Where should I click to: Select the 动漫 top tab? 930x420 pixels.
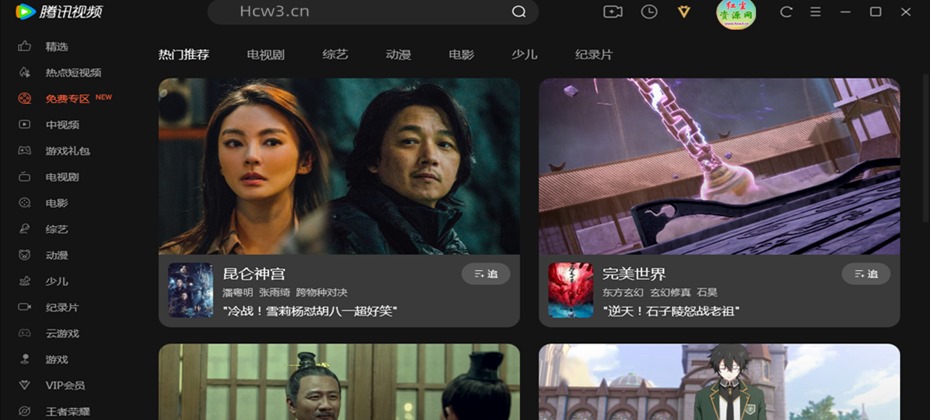click(398, 55)
